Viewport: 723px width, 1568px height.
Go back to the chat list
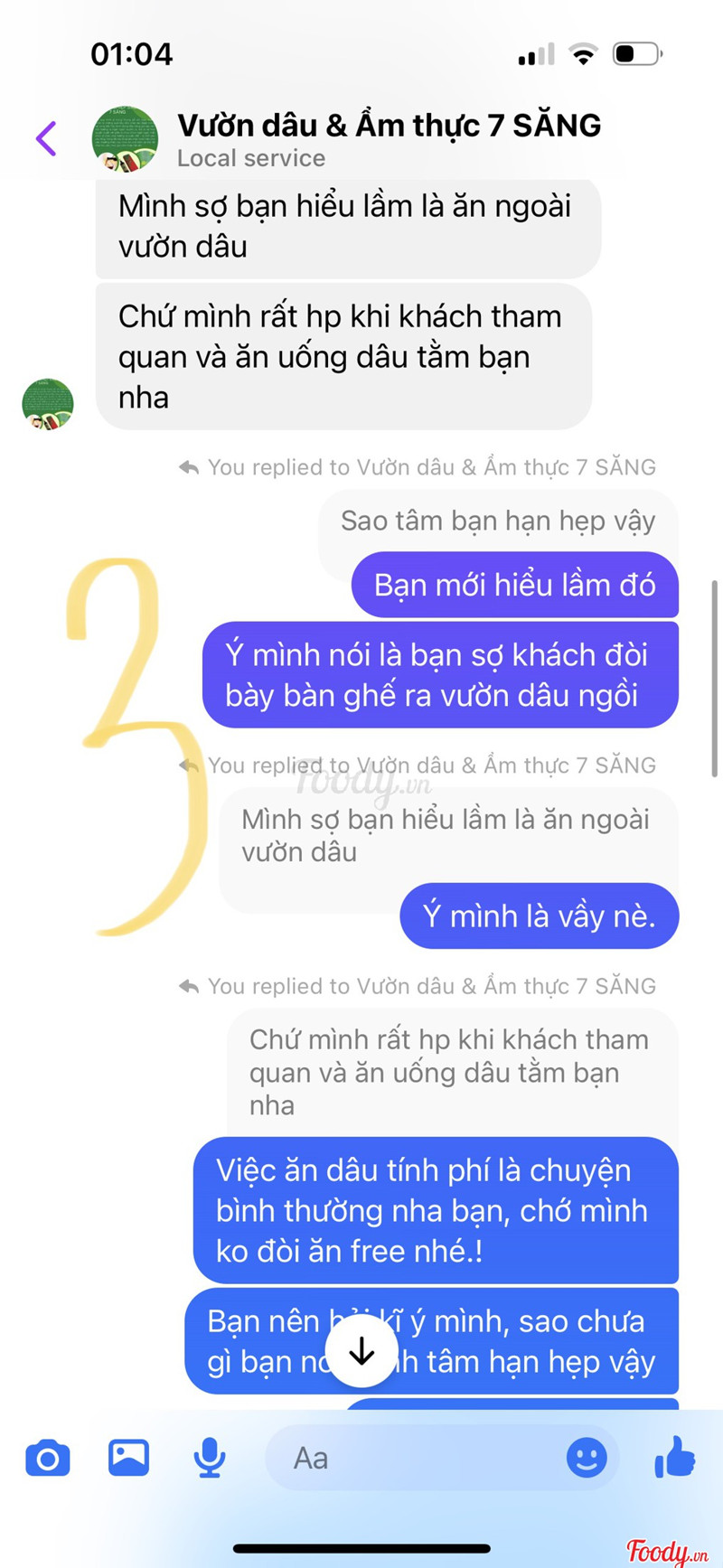tap(46, 139)
